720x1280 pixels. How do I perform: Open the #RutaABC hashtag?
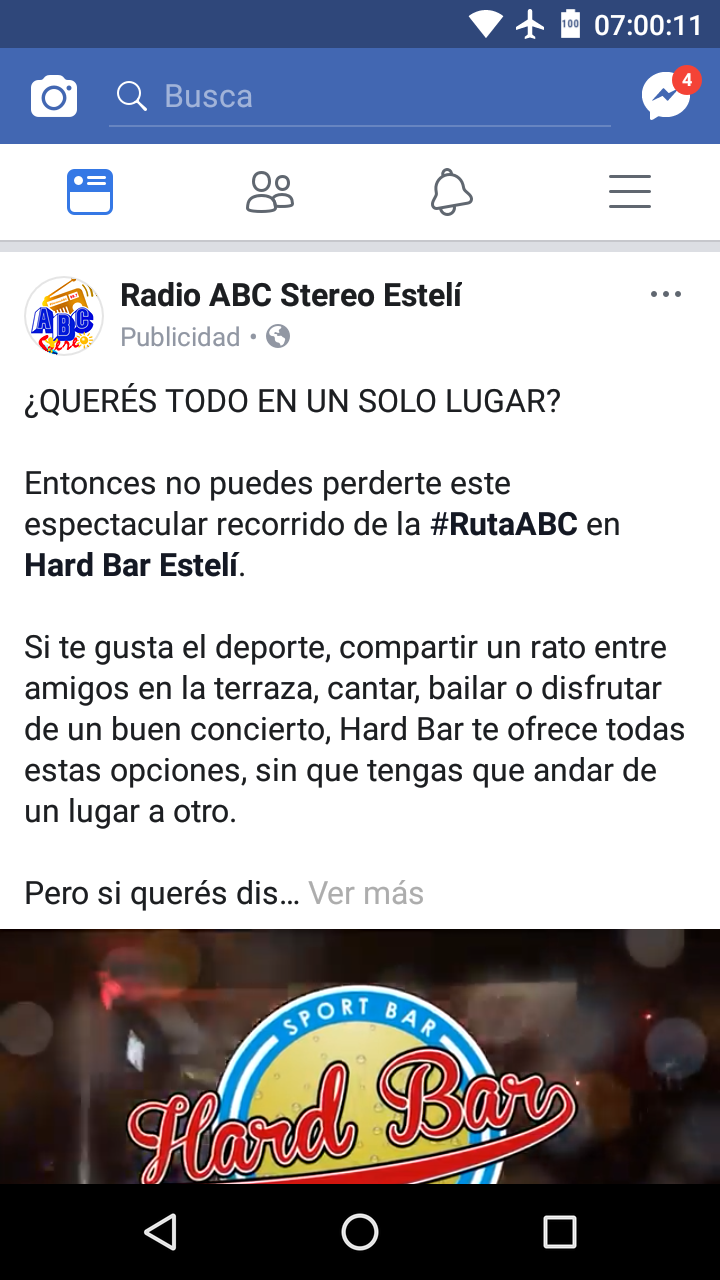pos(504,525)
